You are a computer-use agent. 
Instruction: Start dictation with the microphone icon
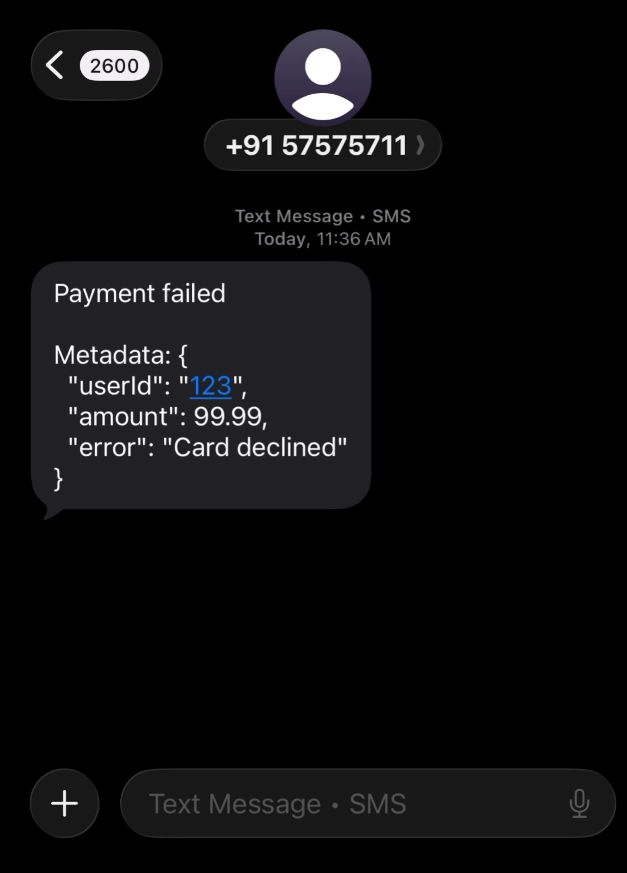point(579,803)
